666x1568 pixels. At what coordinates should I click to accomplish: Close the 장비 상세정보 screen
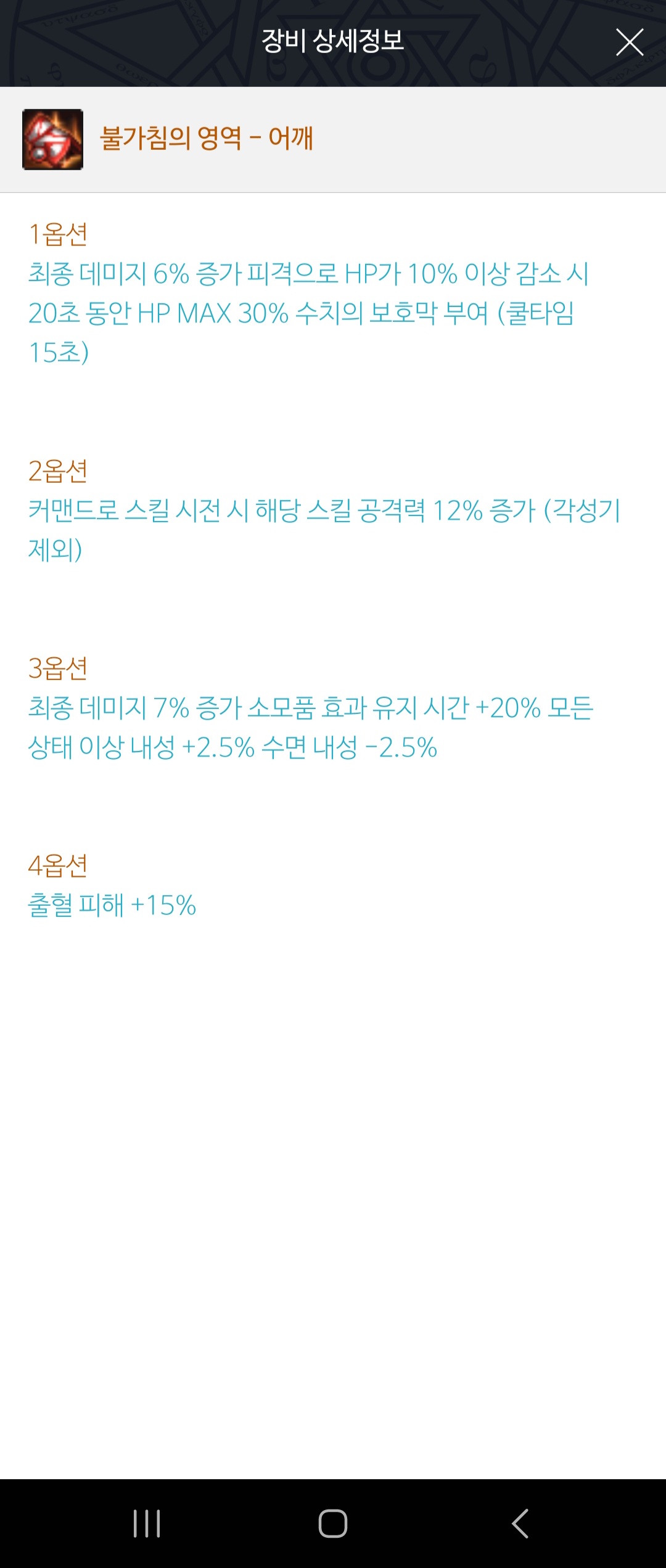click(x=629, y=43)
